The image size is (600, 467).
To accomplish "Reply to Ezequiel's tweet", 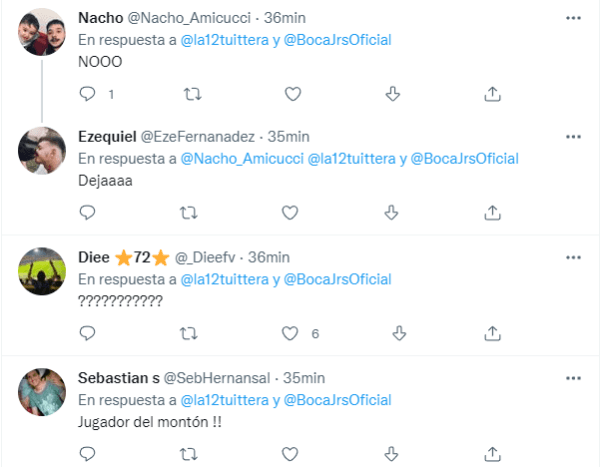I will 87,212.
